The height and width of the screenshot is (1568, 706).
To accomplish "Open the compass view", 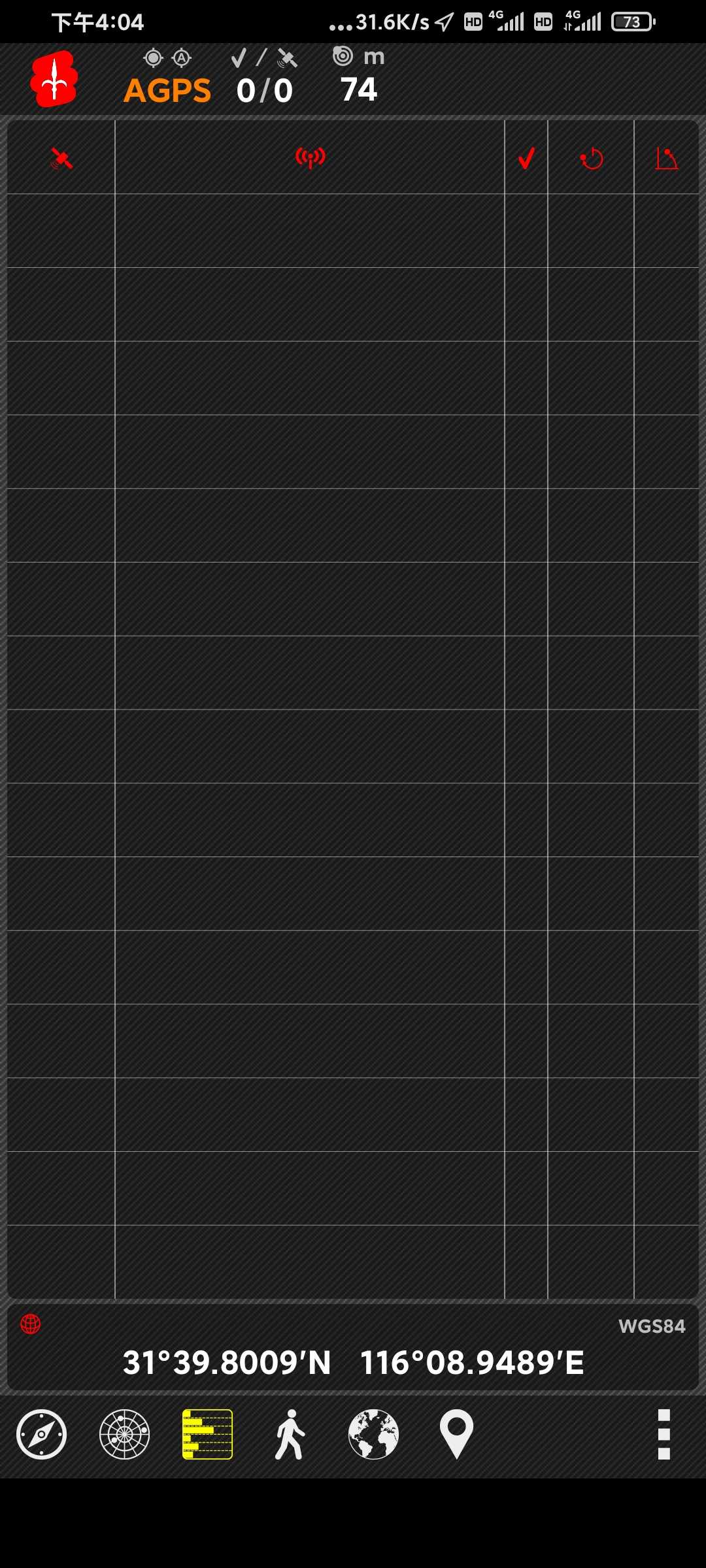I will pos(41,1434).
